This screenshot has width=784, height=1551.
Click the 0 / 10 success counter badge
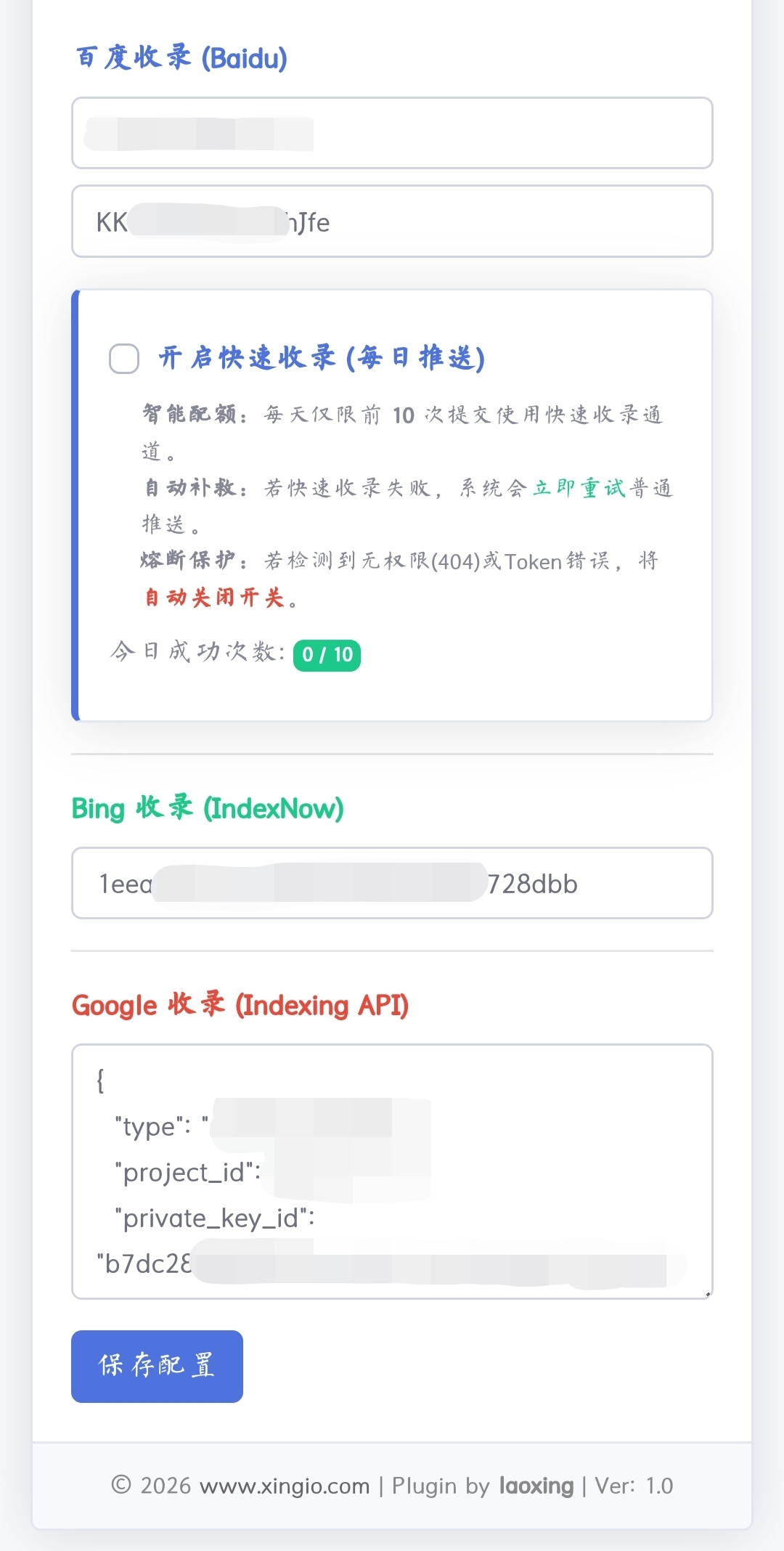point(327,654)
